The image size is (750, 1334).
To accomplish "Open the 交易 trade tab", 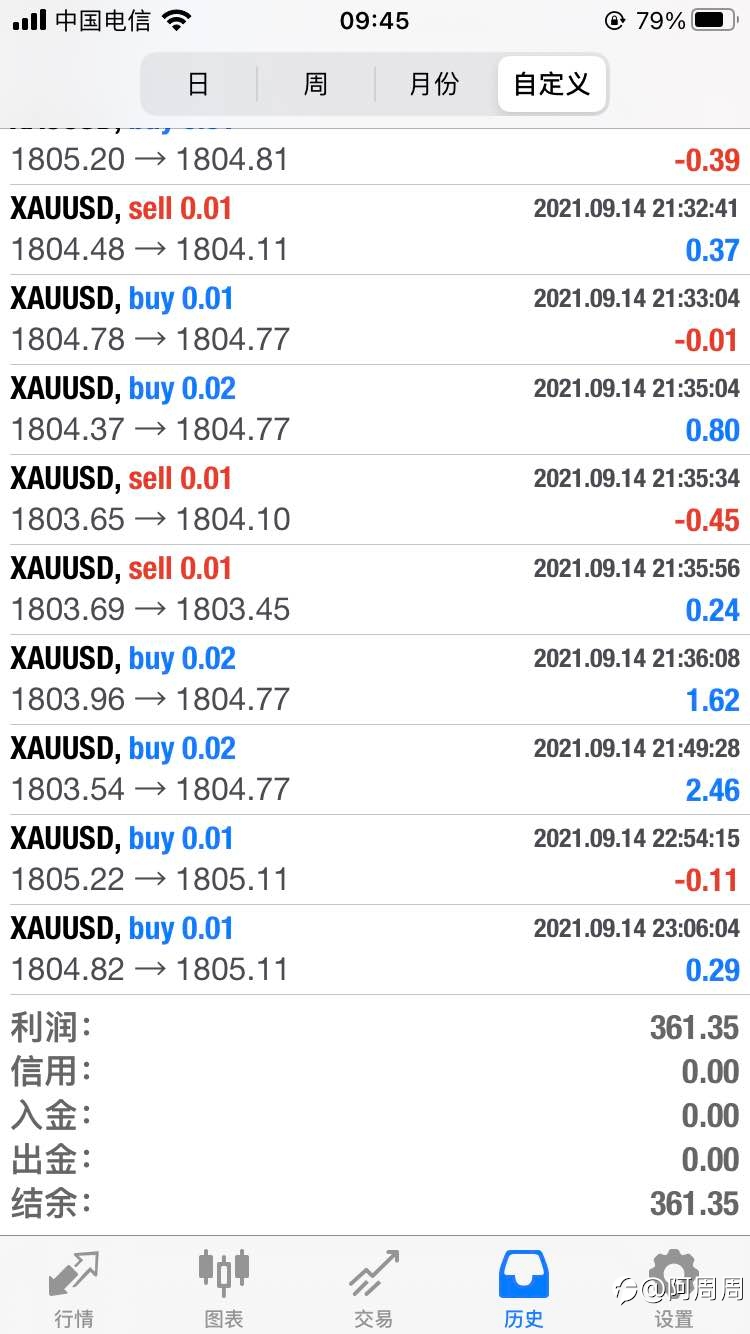I will pyautogui.click(x=374, y=1288).
